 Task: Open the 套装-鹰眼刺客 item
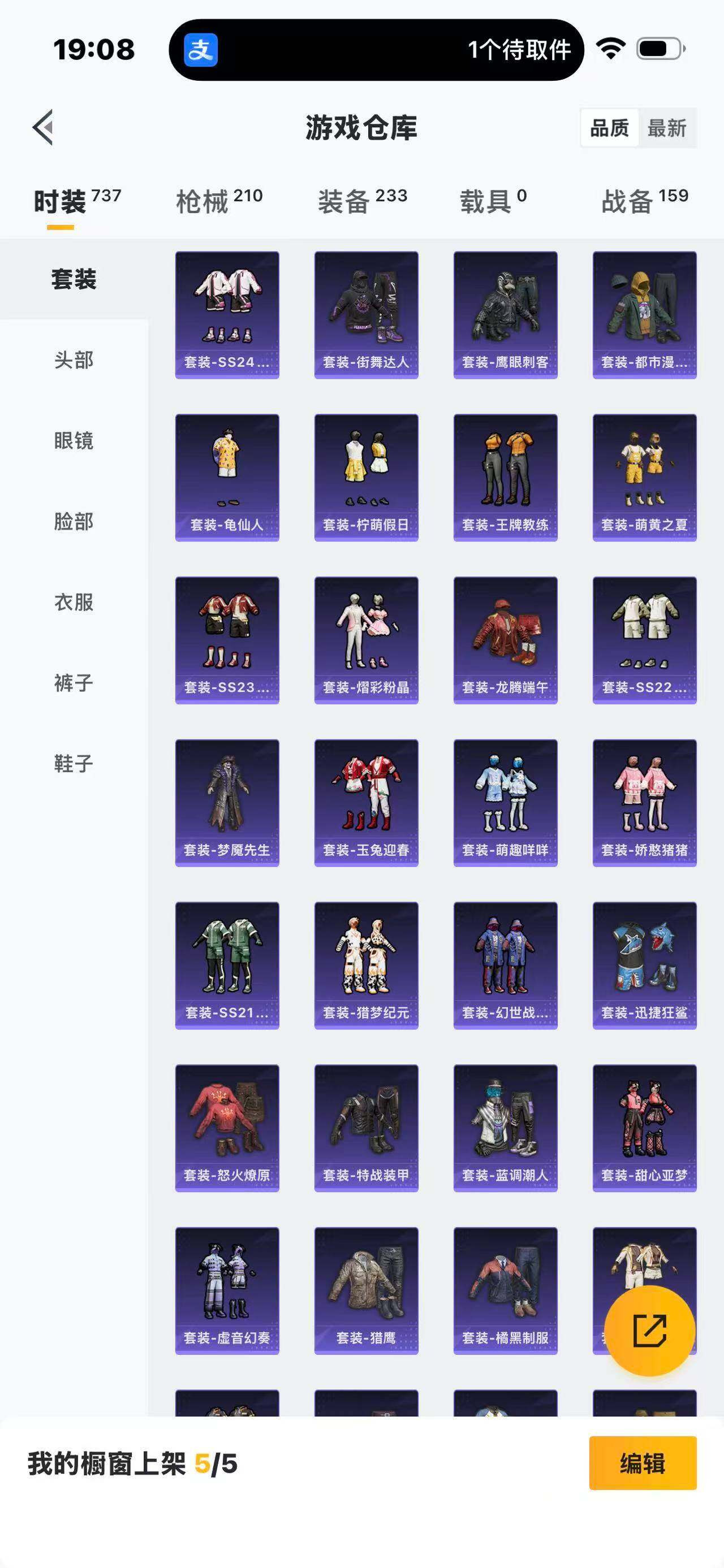pos(506,315)
